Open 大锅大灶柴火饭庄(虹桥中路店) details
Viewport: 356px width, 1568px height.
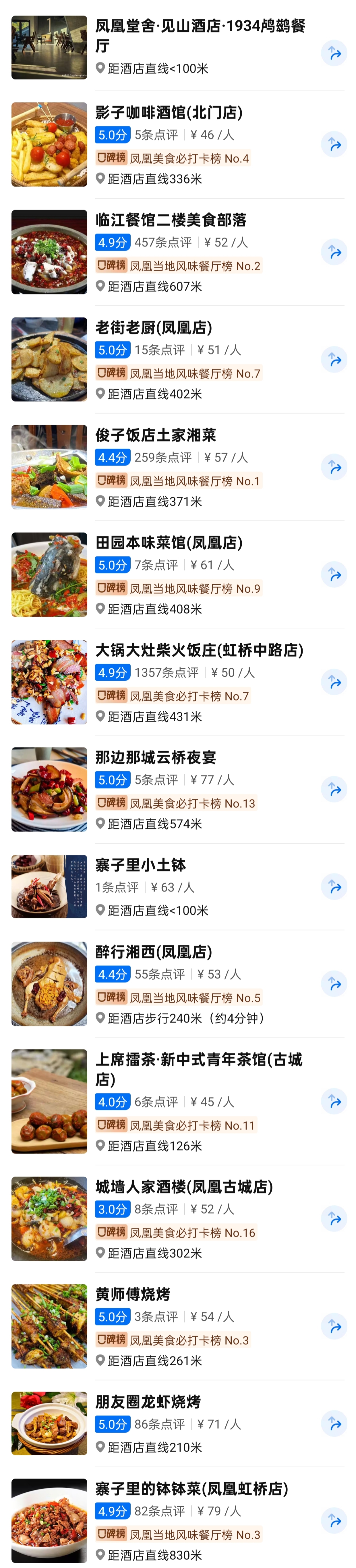(199, 650)
